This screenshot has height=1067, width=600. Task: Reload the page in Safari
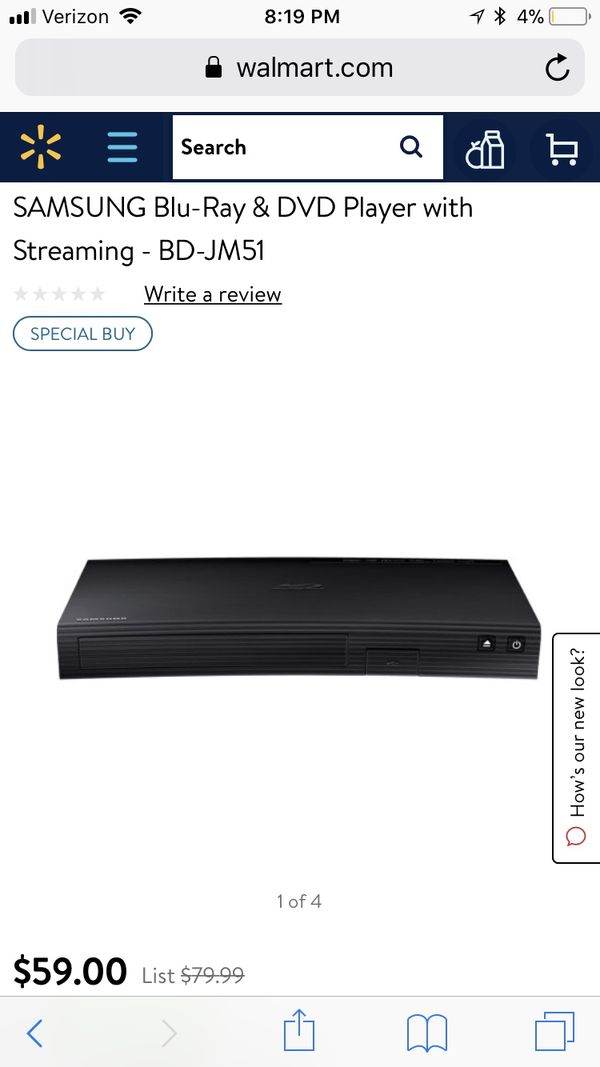pos(557,67)
